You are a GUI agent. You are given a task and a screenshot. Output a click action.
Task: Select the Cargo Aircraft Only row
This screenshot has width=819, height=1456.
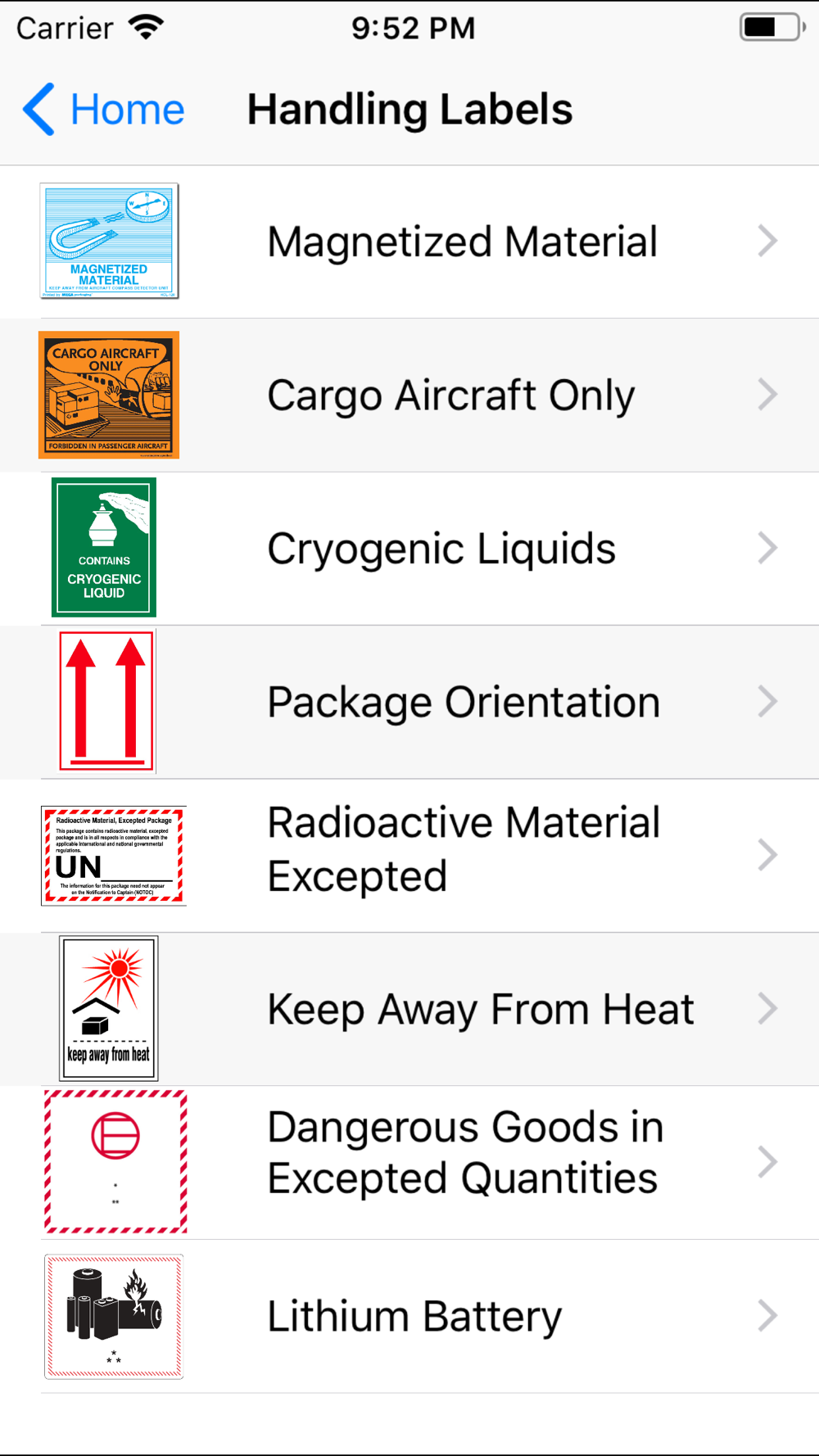click(x=409, y=395)
